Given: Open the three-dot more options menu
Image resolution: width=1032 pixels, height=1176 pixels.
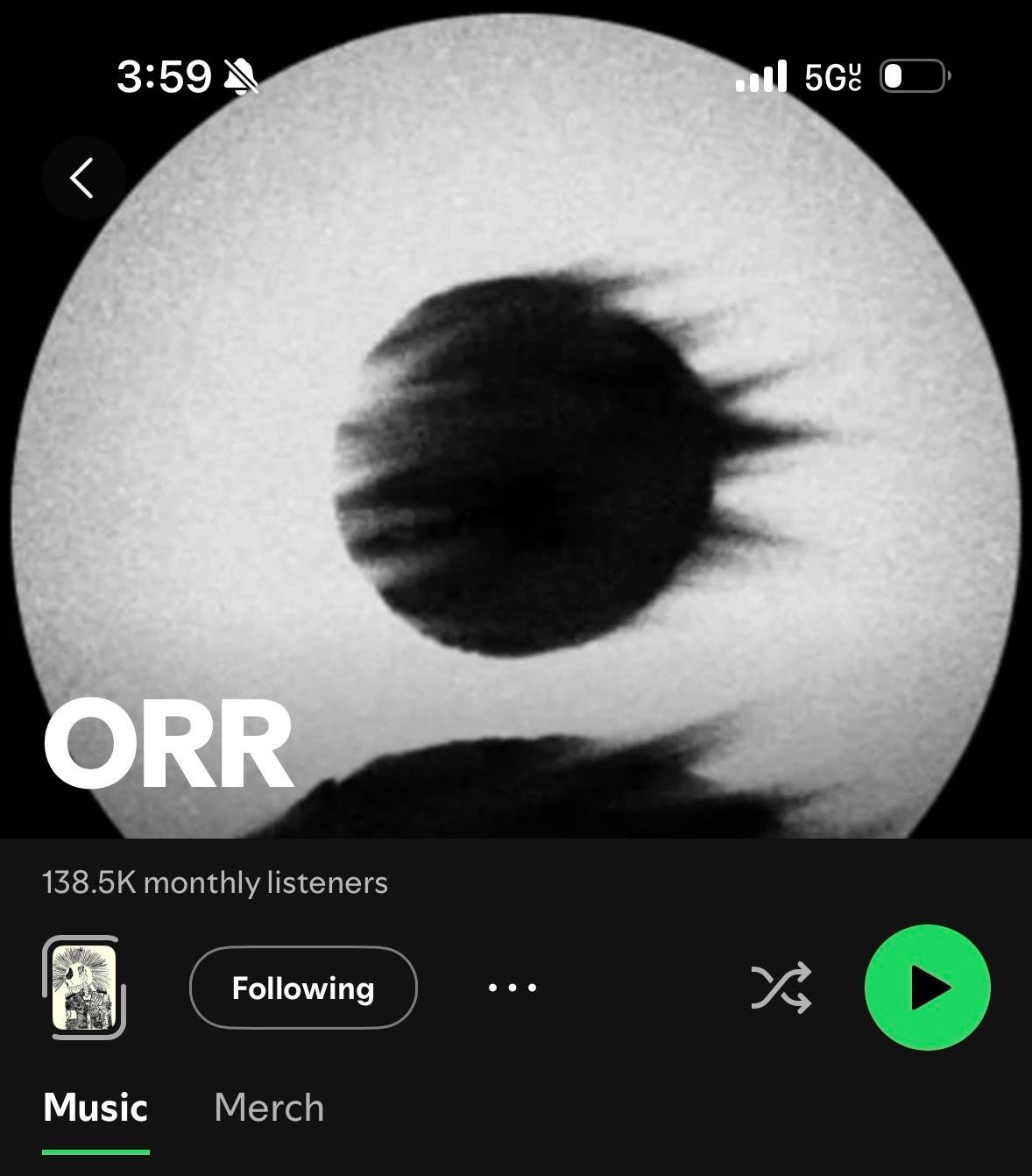Looking at the screenshot, I should point(512,988).
